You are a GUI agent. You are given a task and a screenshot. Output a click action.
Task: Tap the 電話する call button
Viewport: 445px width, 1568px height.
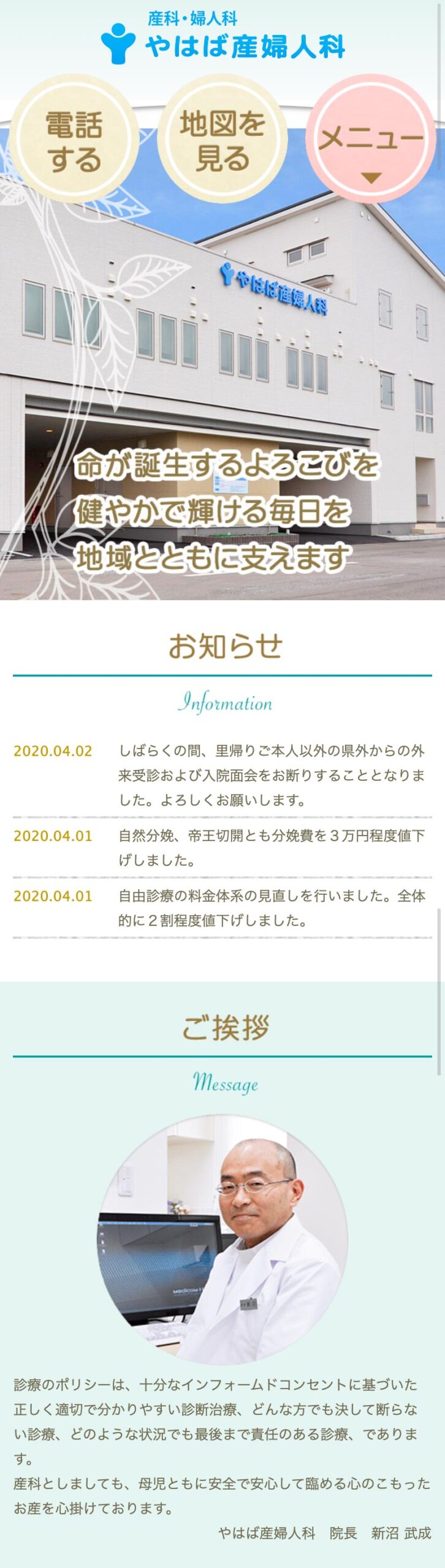[x=74, y=140]
